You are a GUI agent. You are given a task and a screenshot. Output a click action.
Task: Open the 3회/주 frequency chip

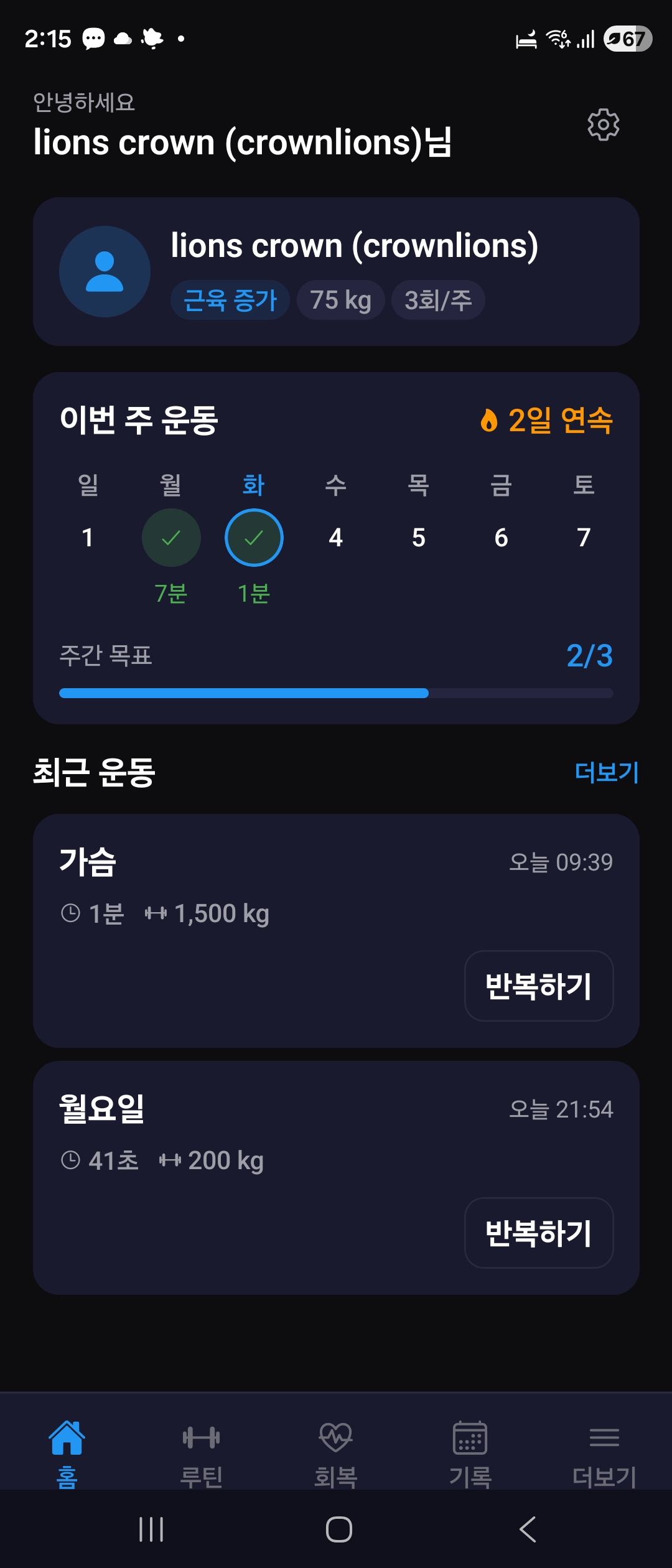[438, 299]
